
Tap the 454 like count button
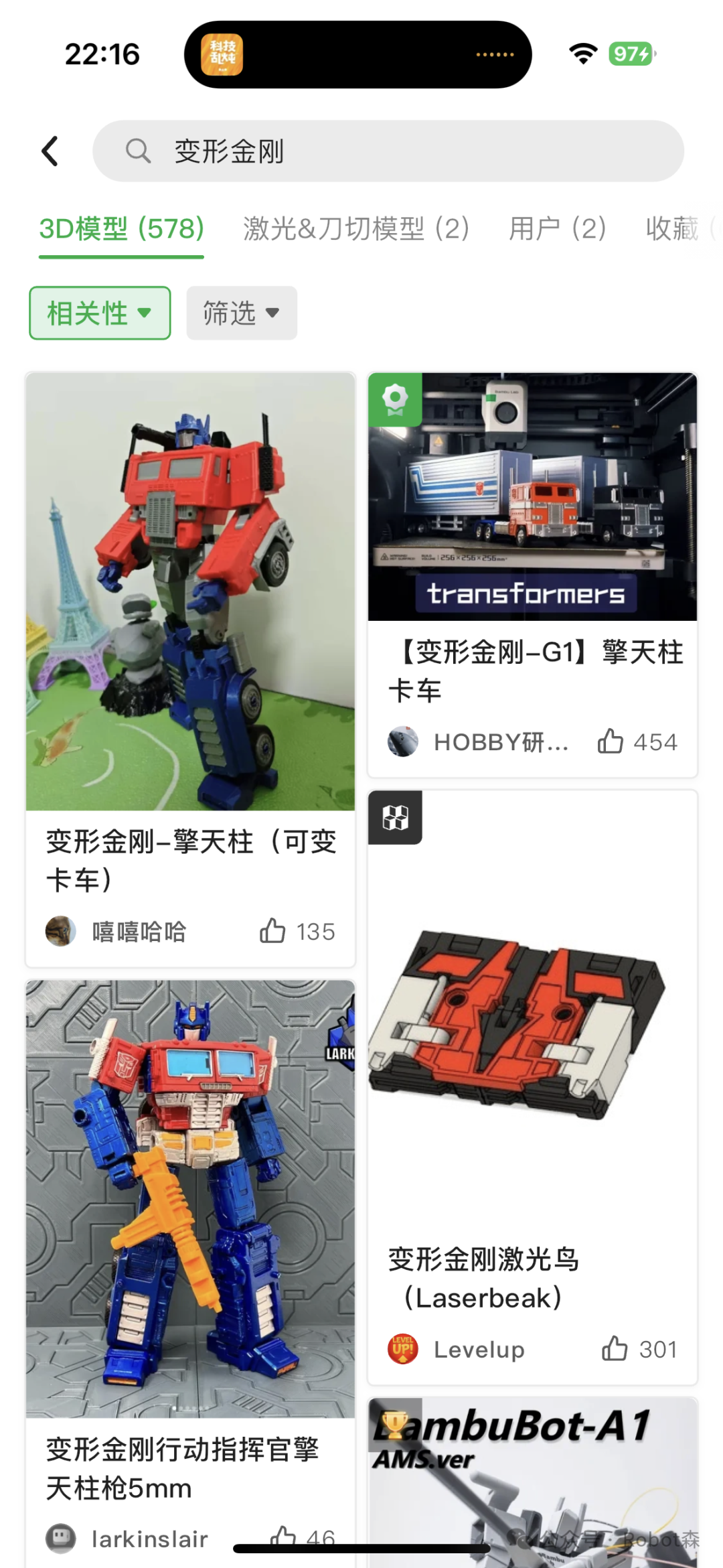(x=638, y=741)
